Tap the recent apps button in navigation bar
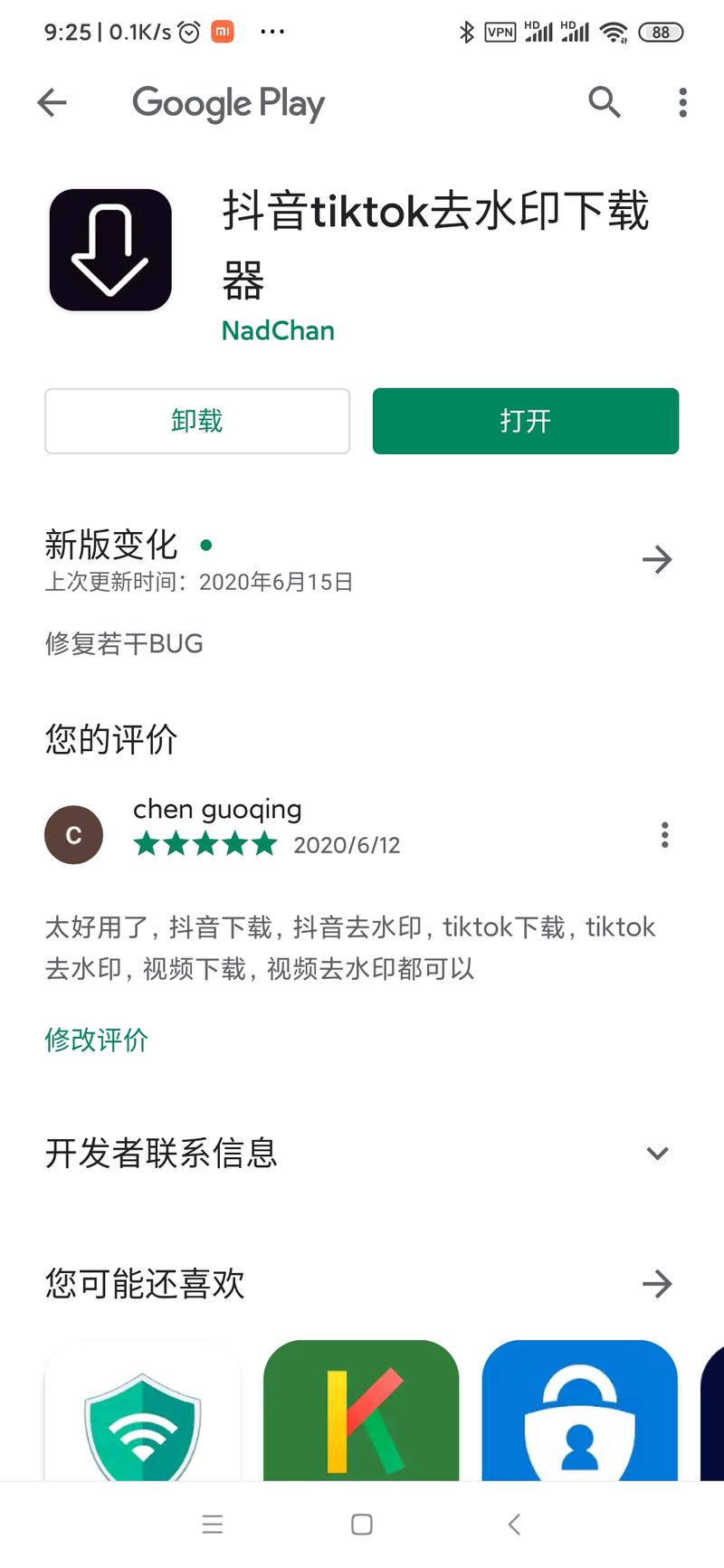 (x=213, y=1524)
